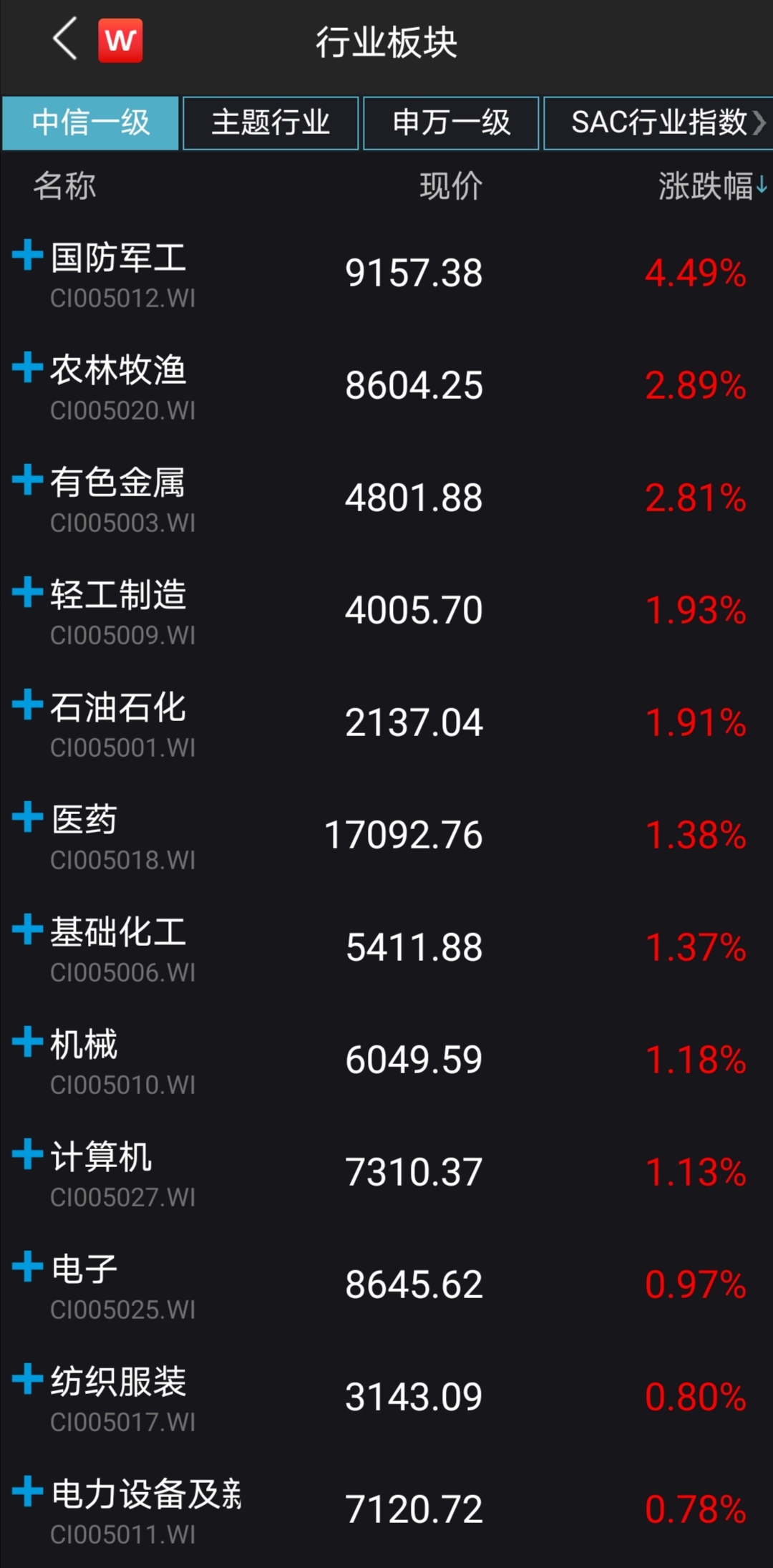Switch to the 主题行业 tab

coord(271,123)
